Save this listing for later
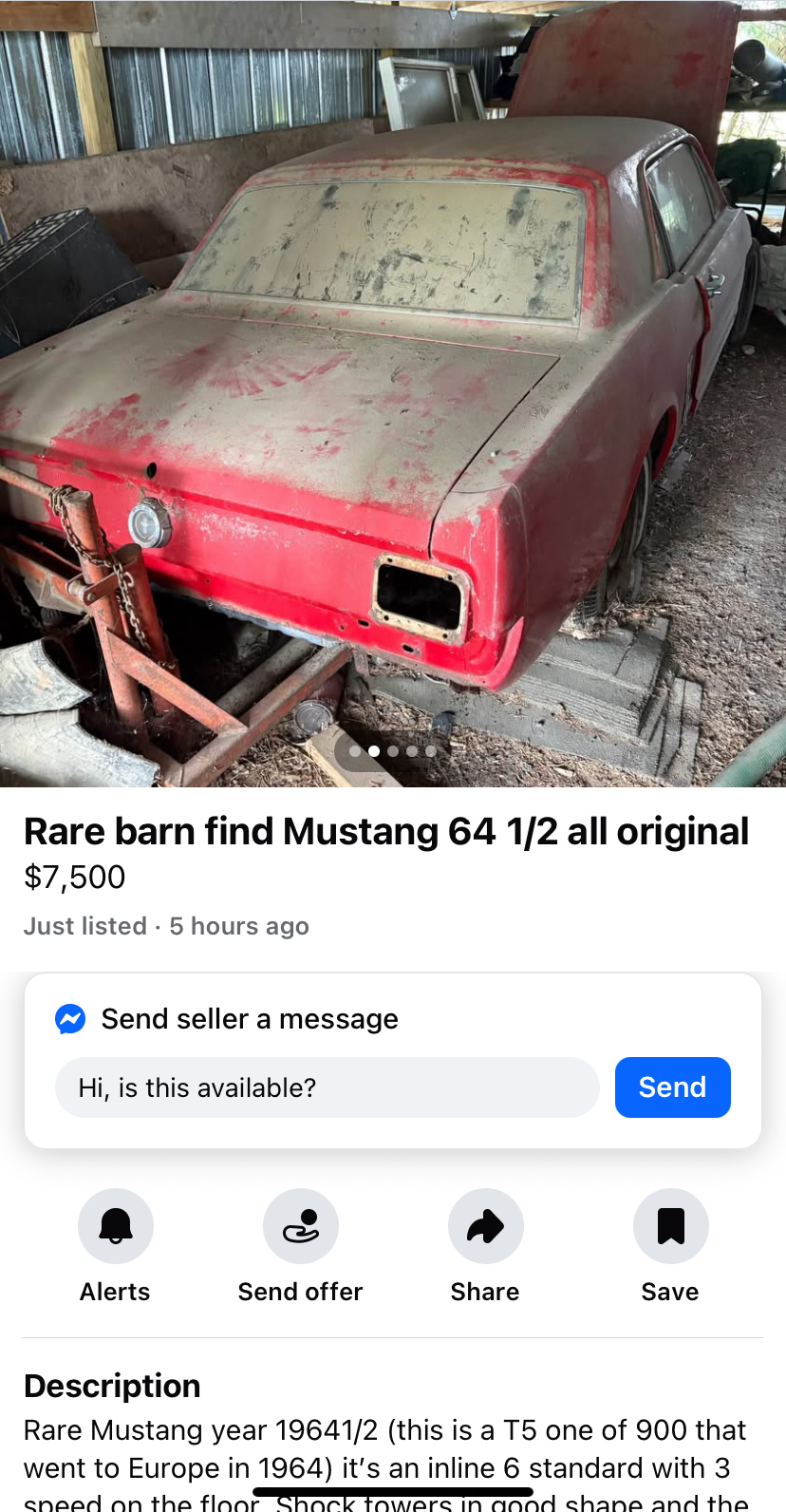This screenshot has width=786, height=1512. pyautogui.click(x=670, y=1226)
